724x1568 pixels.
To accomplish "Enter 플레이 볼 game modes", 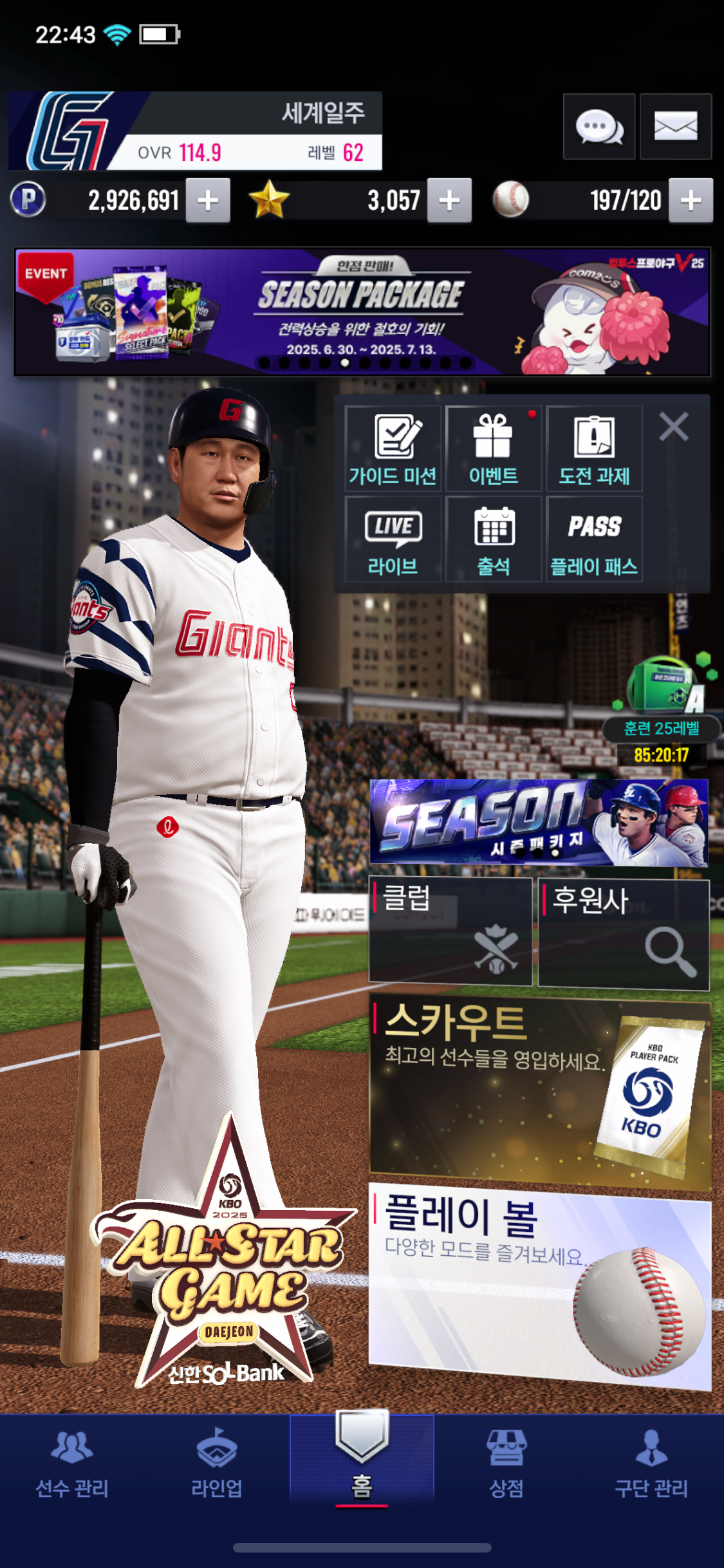I will click(x=539, y=1285).
